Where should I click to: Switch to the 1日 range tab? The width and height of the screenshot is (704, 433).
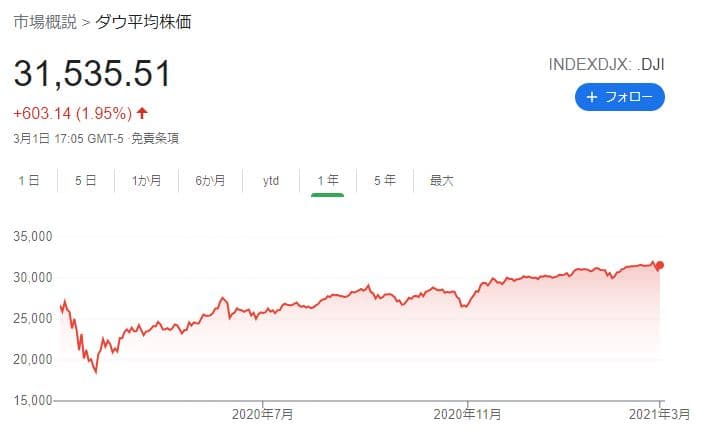(29, 181)
